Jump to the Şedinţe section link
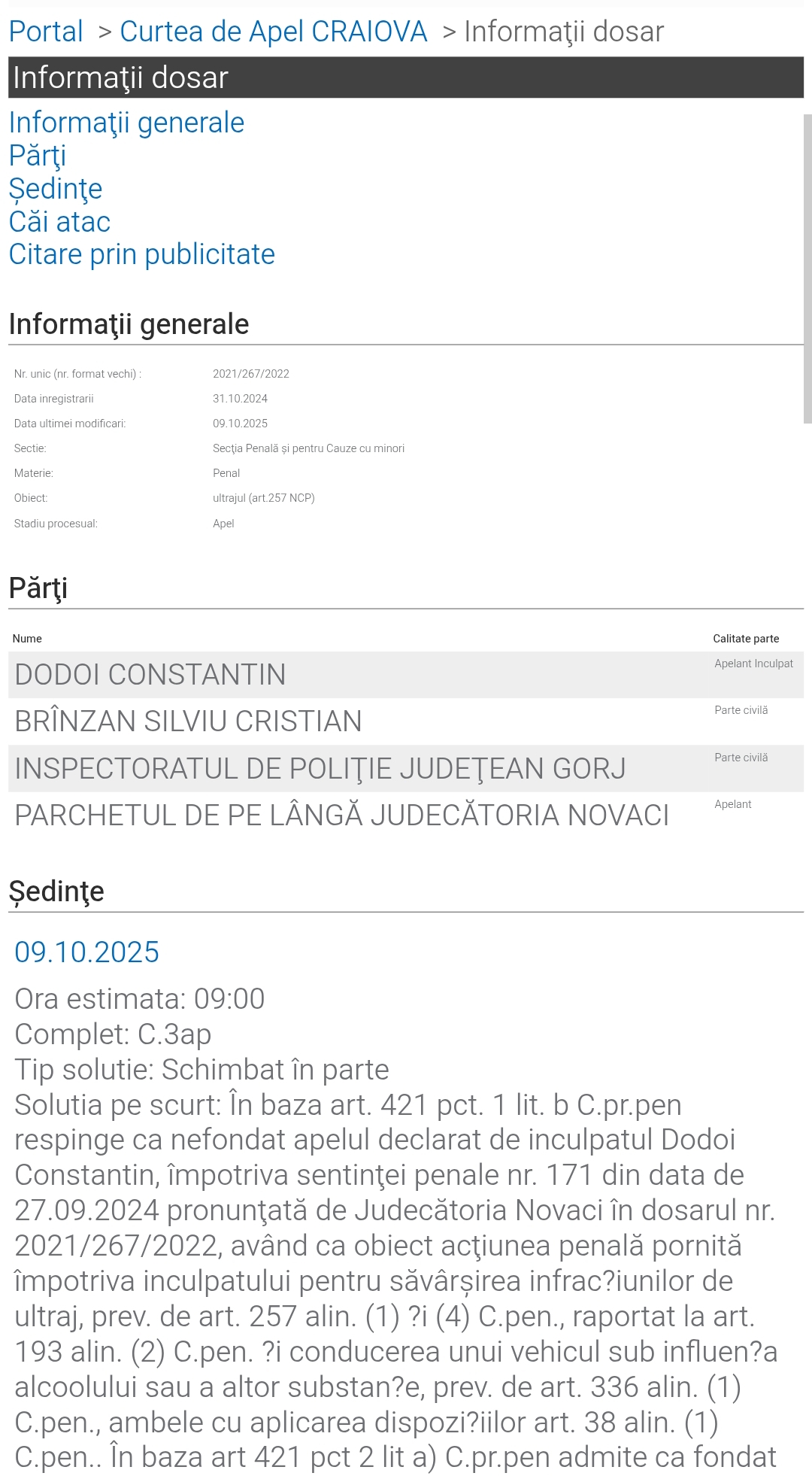 pyautogui.click(x=56, y=189)
